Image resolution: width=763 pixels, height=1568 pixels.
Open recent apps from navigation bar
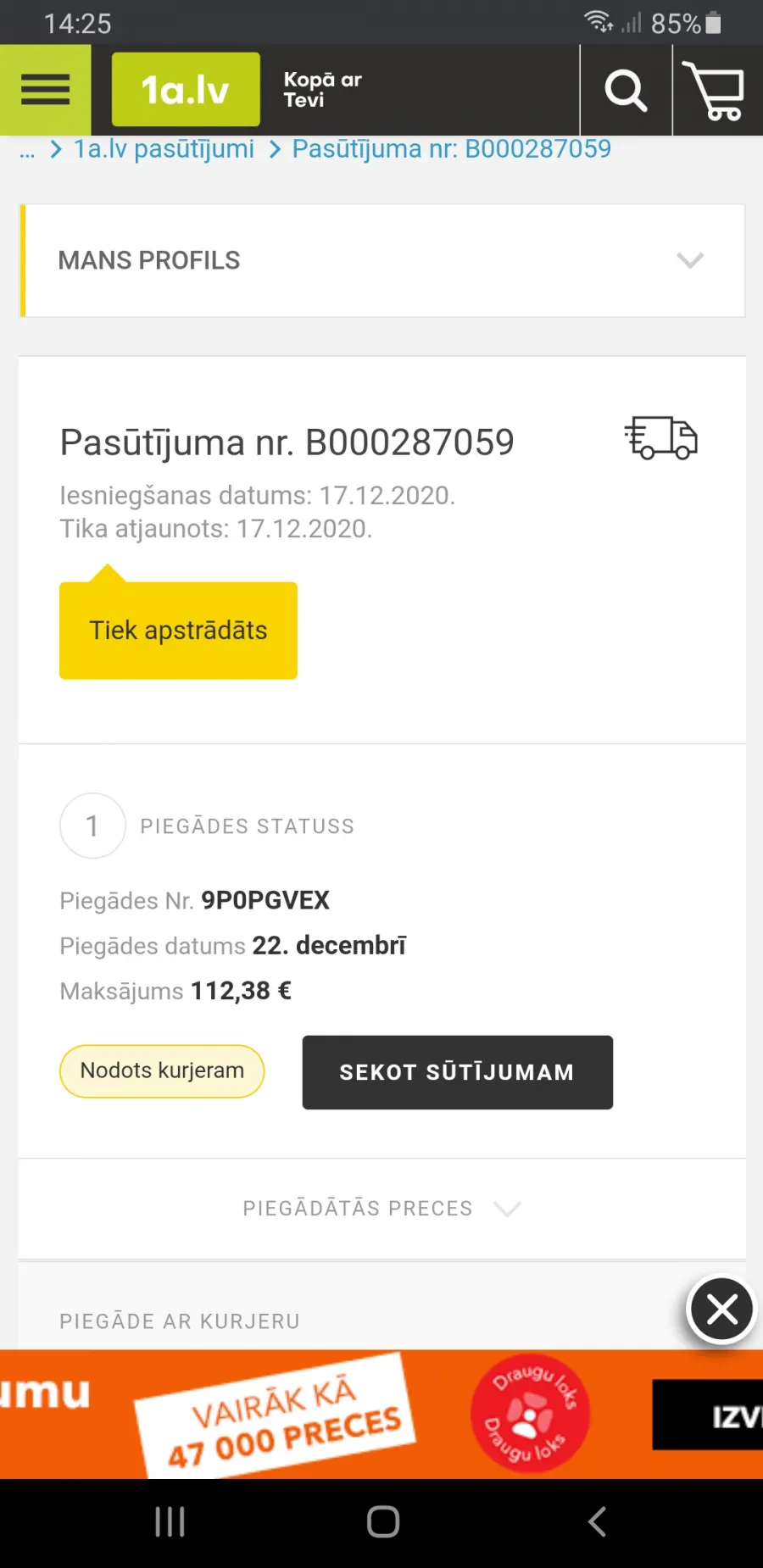tap(170, 1522)
